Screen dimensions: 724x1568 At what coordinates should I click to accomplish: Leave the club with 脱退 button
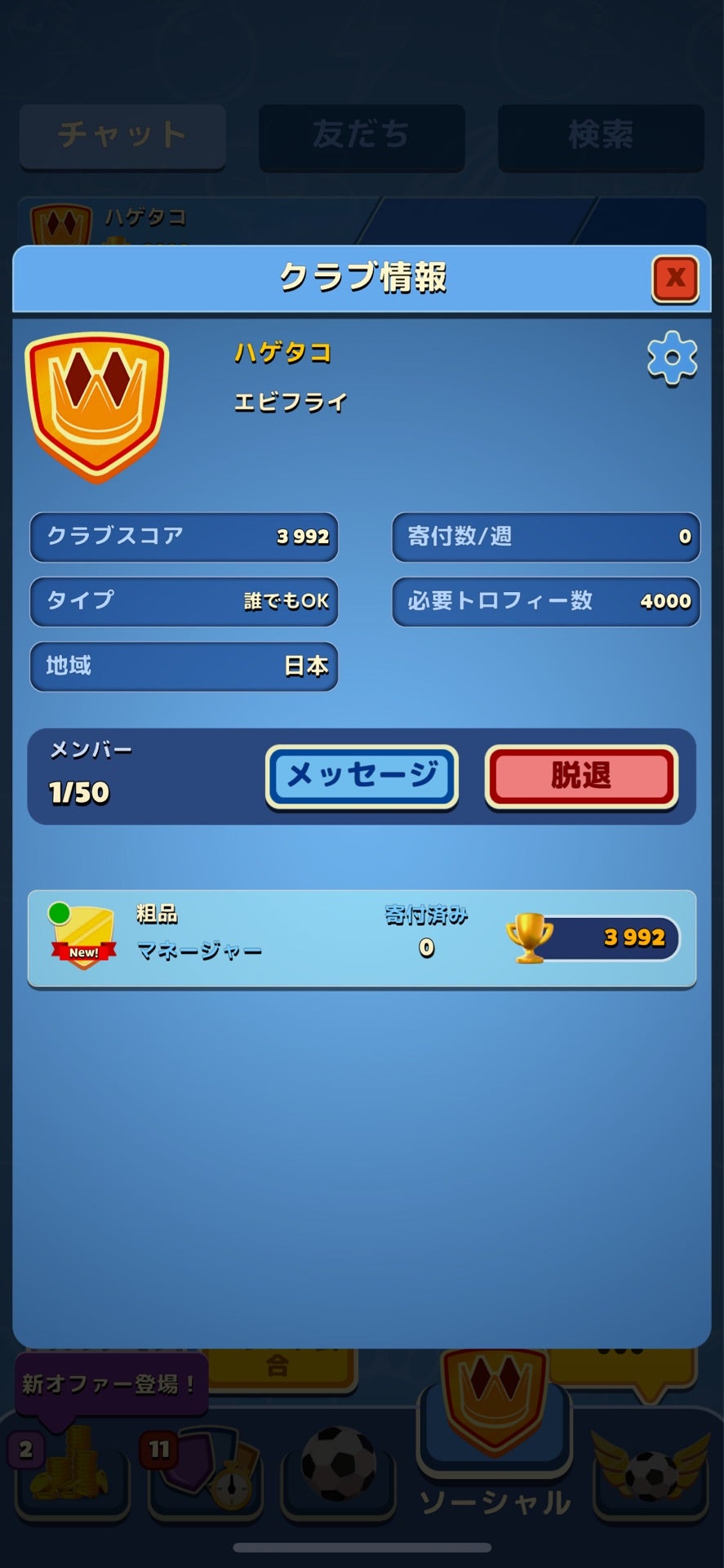581,776
